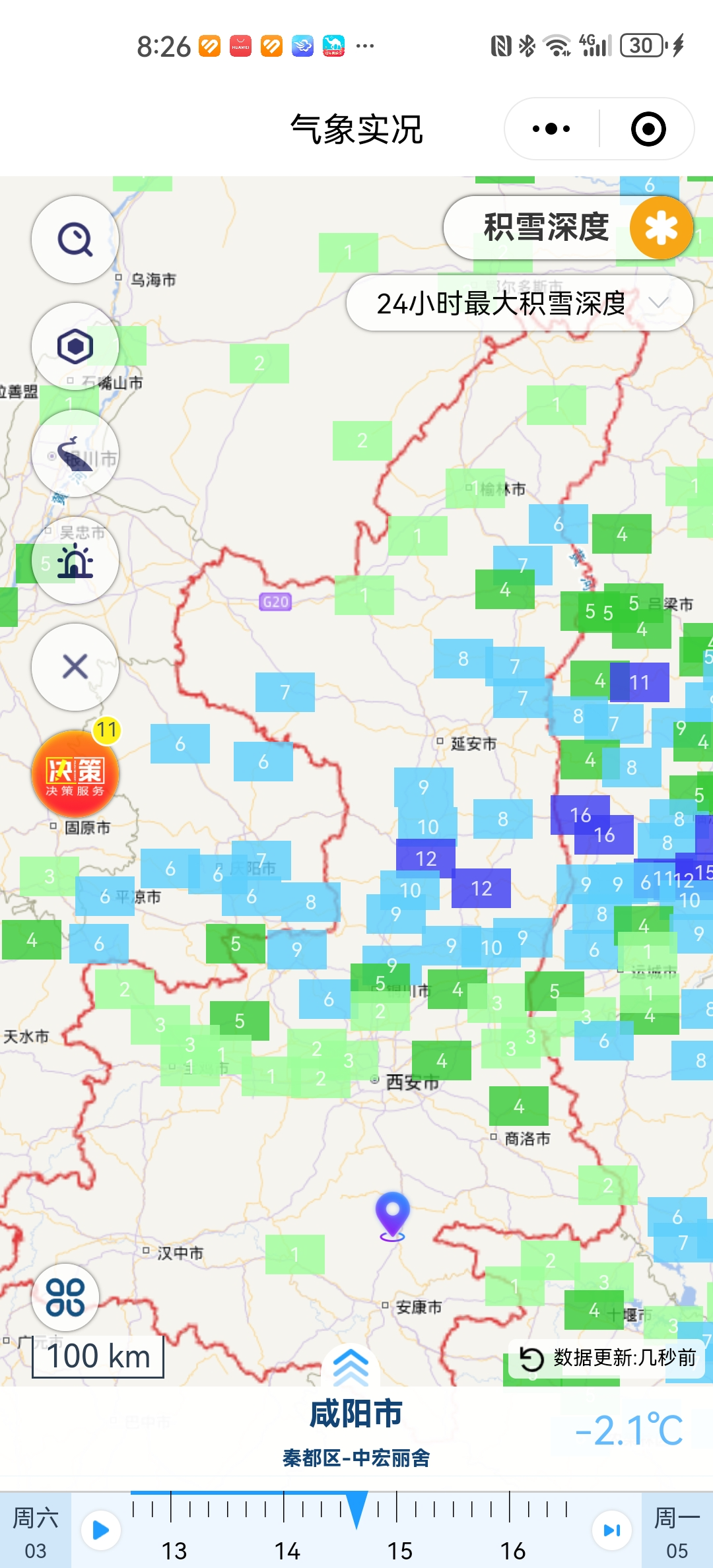This screenshot has height=1568, width=713.
Task: Open the map layers hexagon button
Action: coord(75,346)
